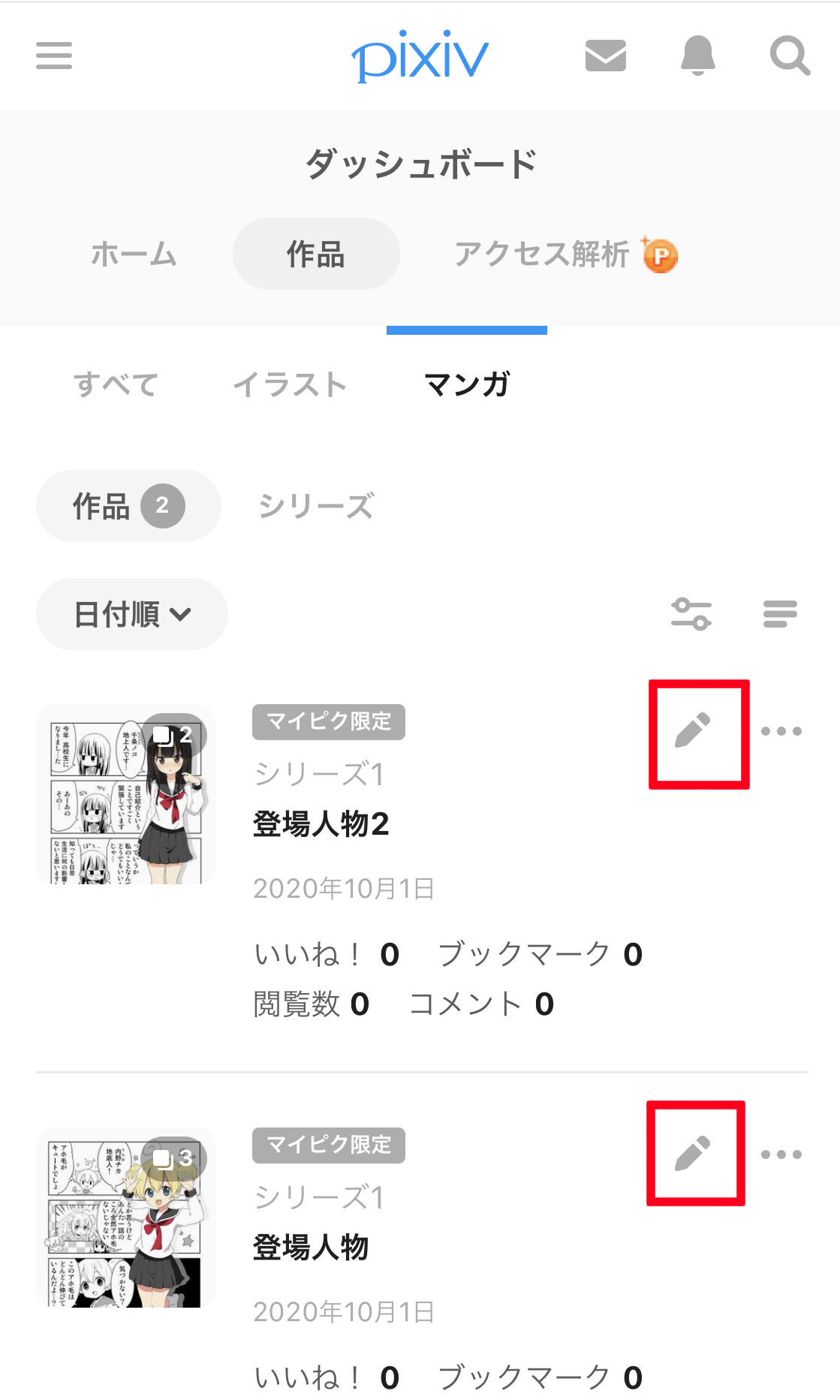Switch to シリーズ view

tap(315, 506)
